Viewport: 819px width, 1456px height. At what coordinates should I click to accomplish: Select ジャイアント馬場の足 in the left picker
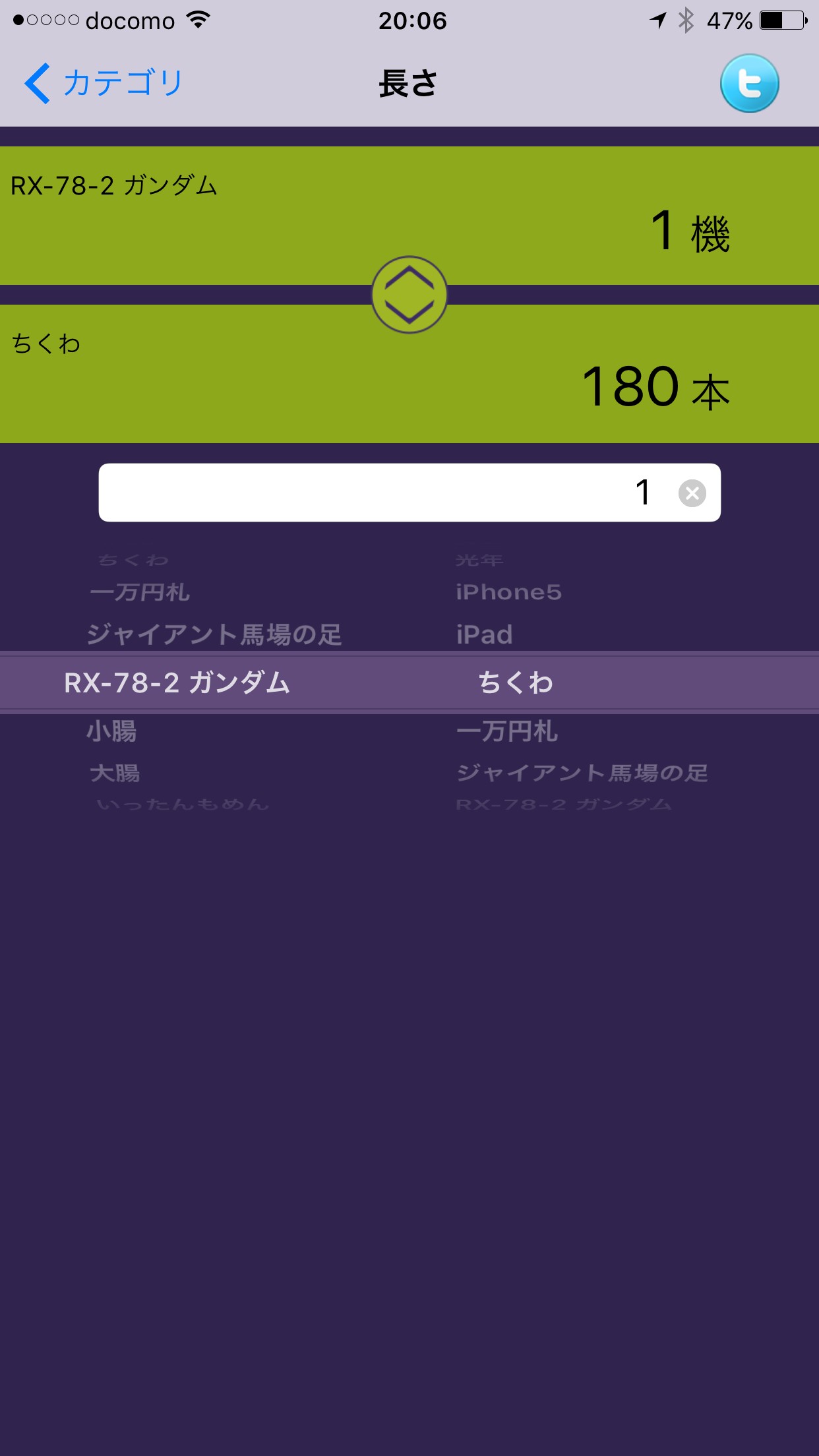click(214, 634)
